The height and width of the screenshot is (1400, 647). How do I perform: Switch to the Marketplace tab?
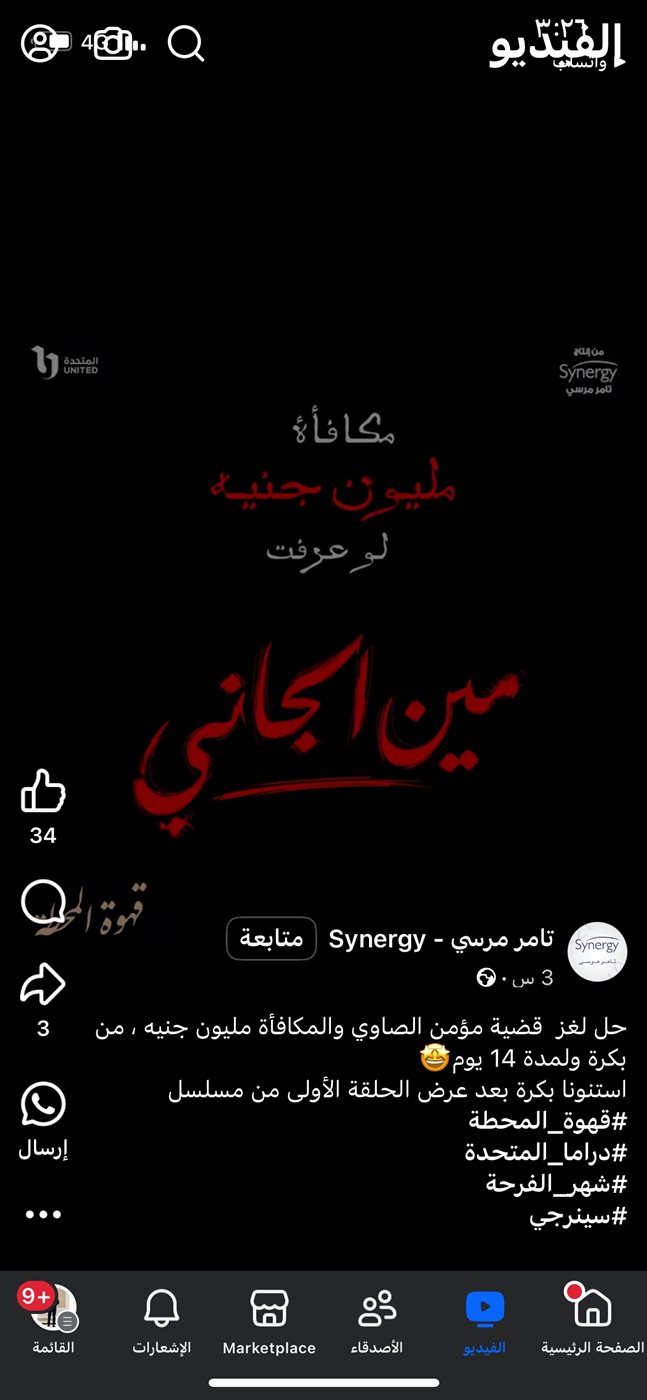point(269,1320)
